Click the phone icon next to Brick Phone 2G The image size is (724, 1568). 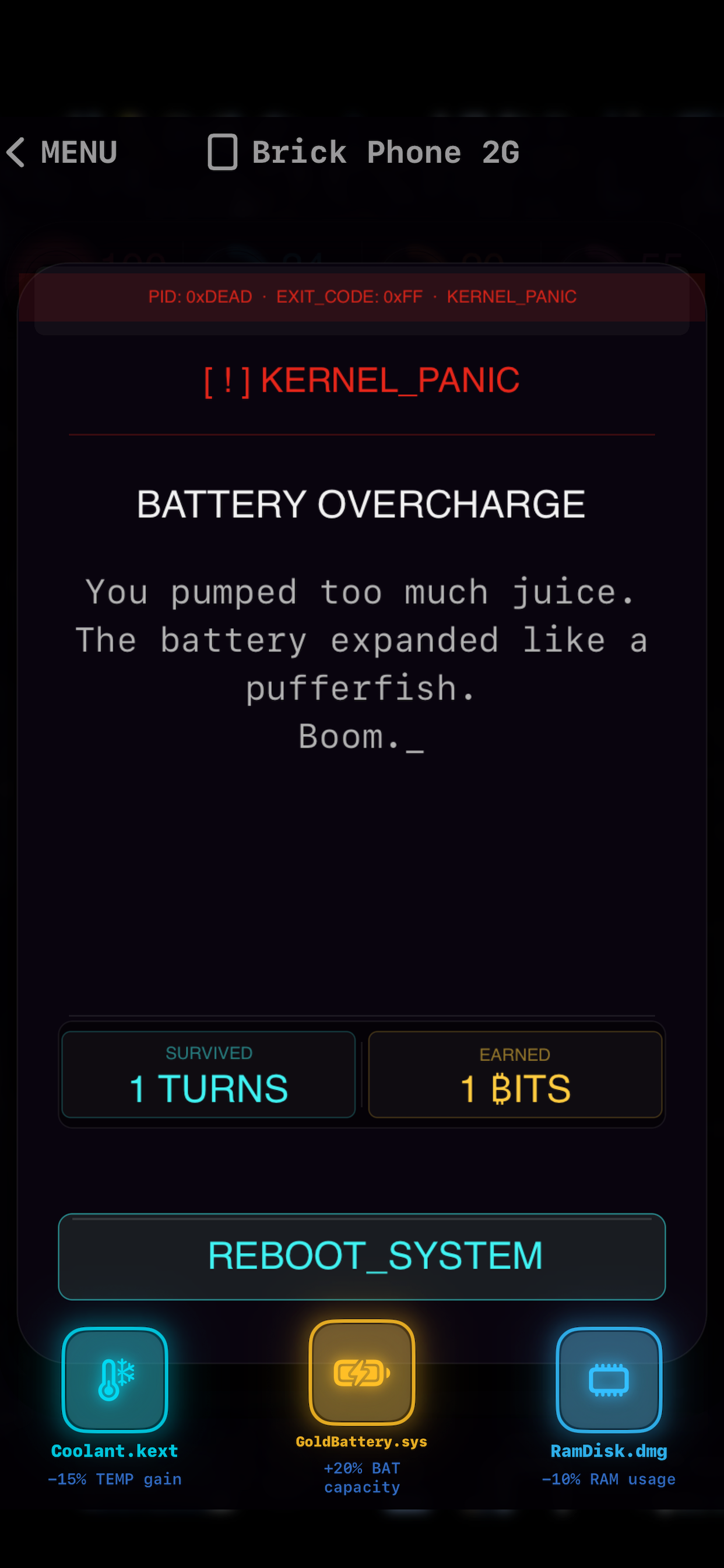[x=222, y=152]
